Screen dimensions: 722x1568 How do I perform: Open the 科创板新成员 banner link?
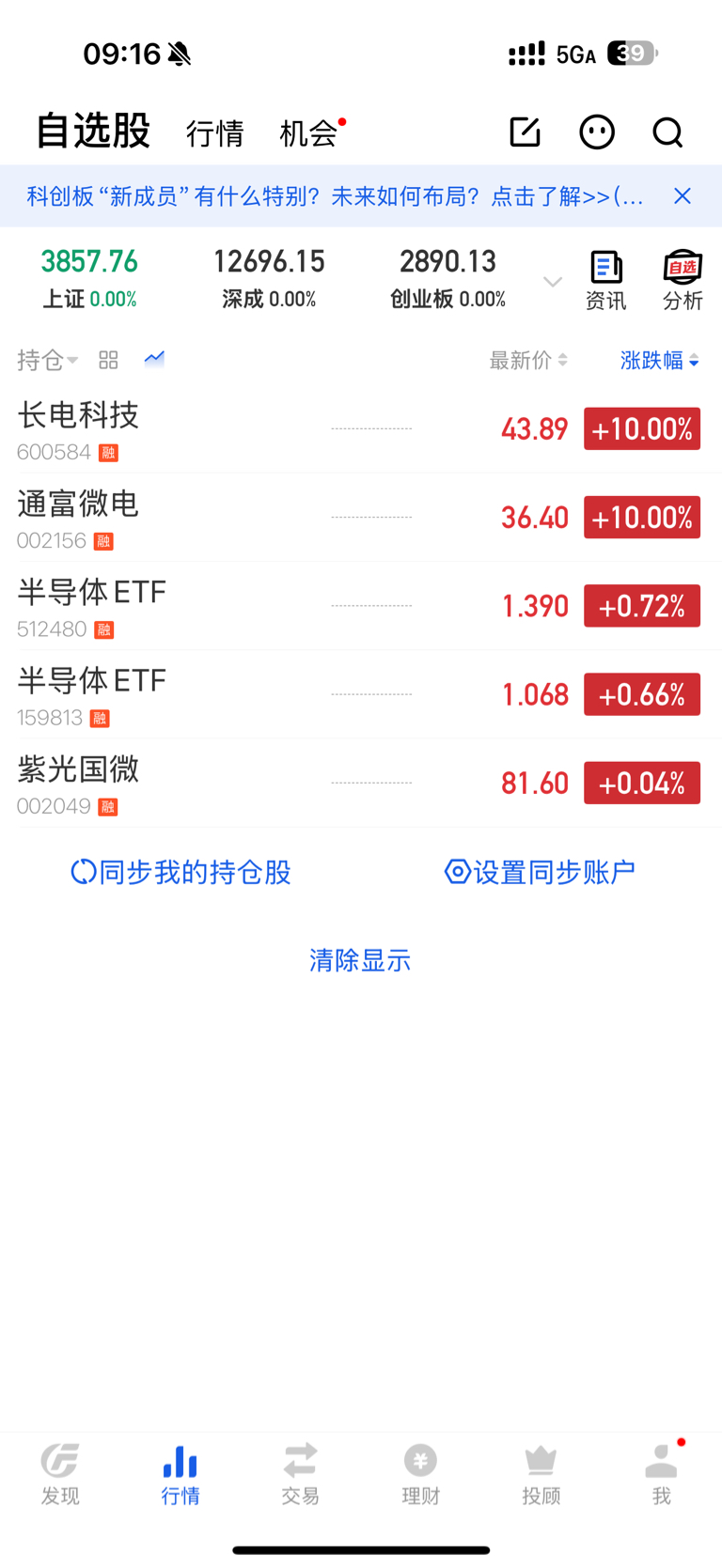[x=336, y=195]
